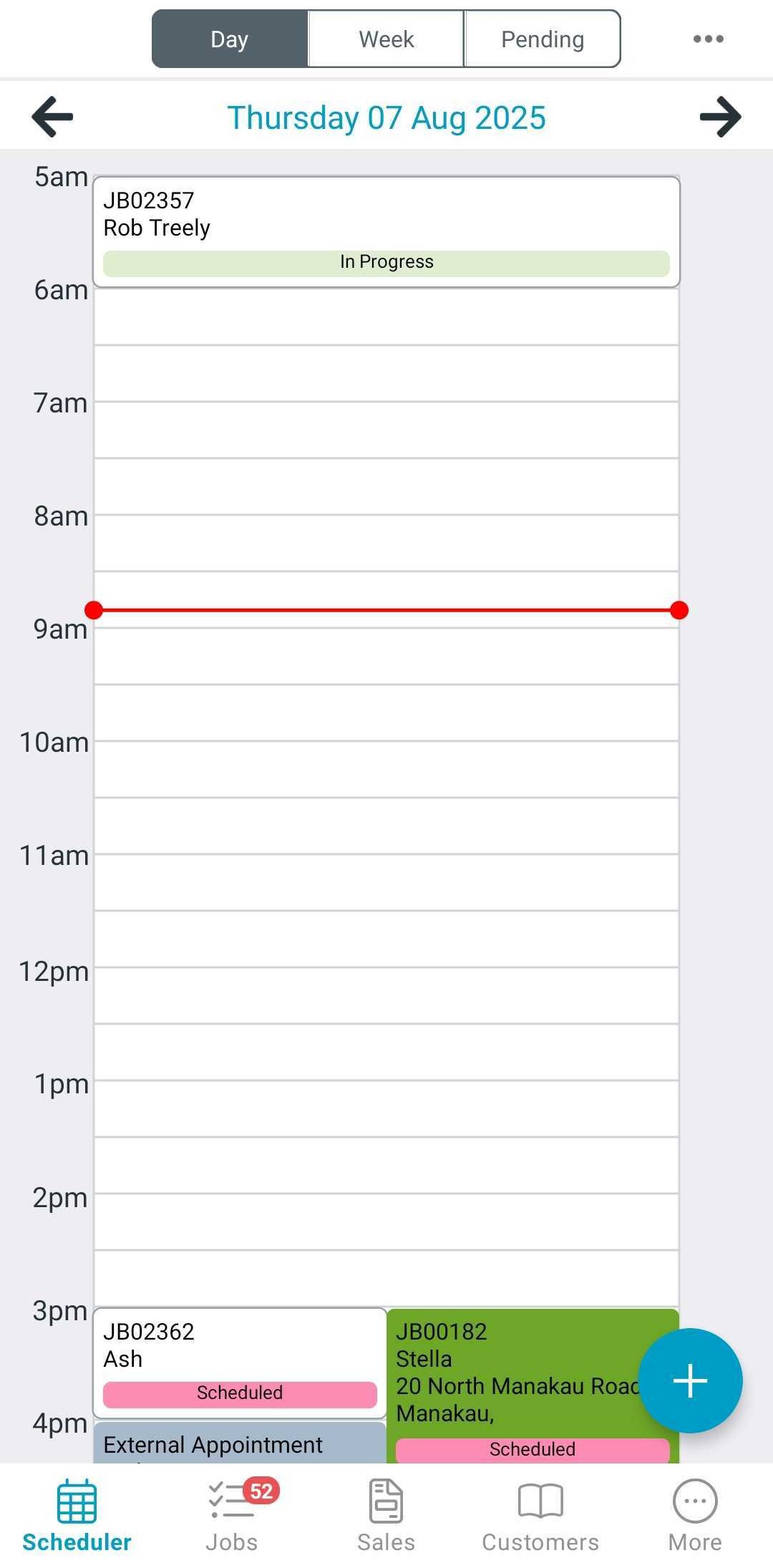Open the More tab
Screen dimensions: 773x1568
695,1516
